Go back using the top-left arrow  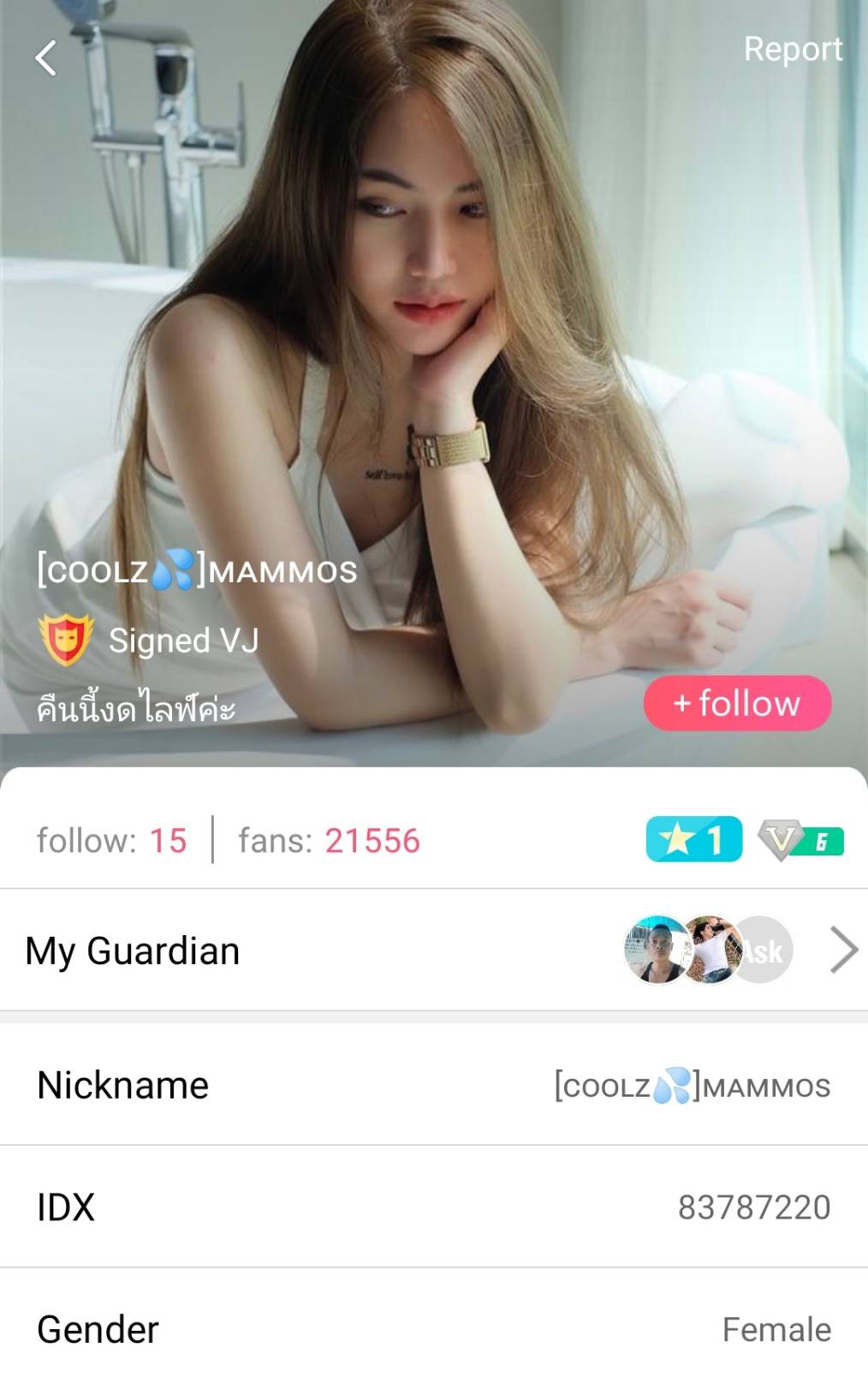tap(46, 58)
